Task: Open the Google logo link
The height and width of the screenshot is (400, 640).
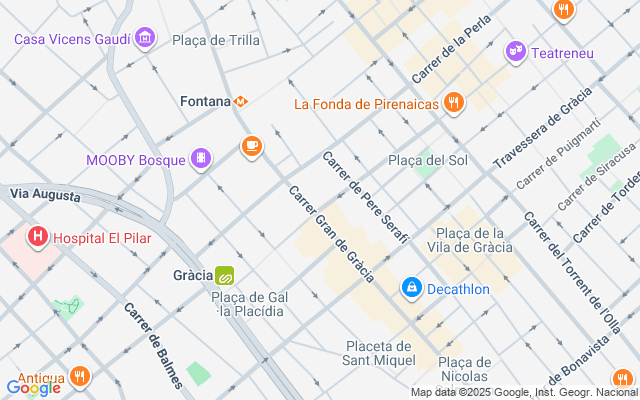Action: coord(33,387)
